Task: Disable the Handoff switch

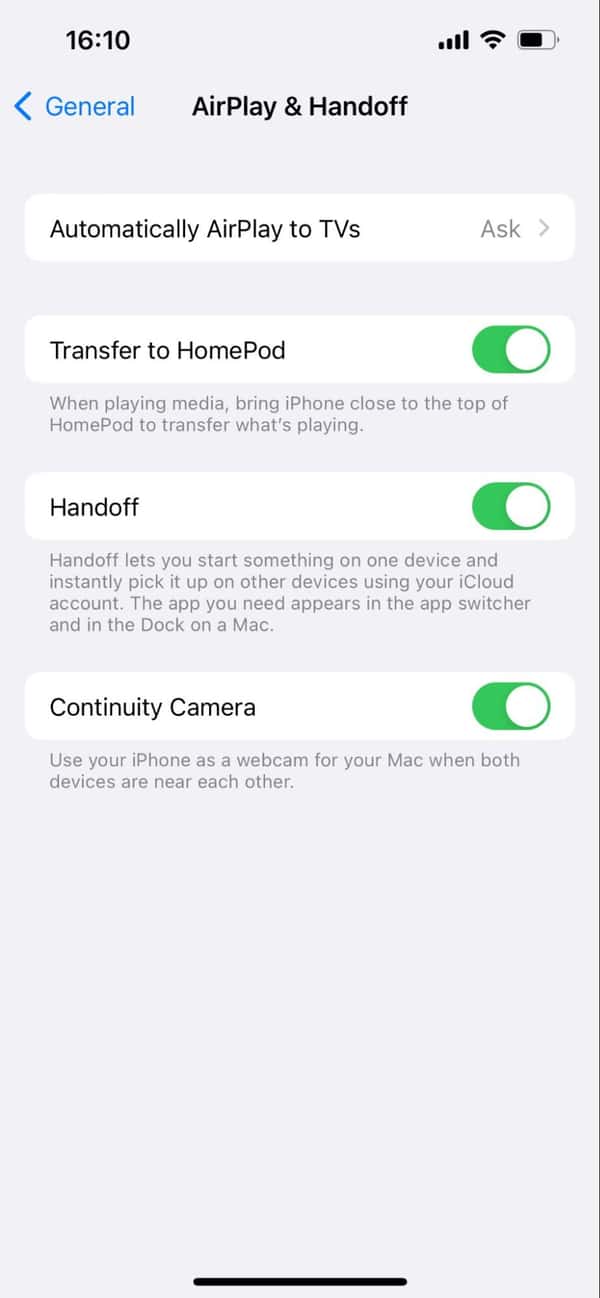Action: coord(510,507)
